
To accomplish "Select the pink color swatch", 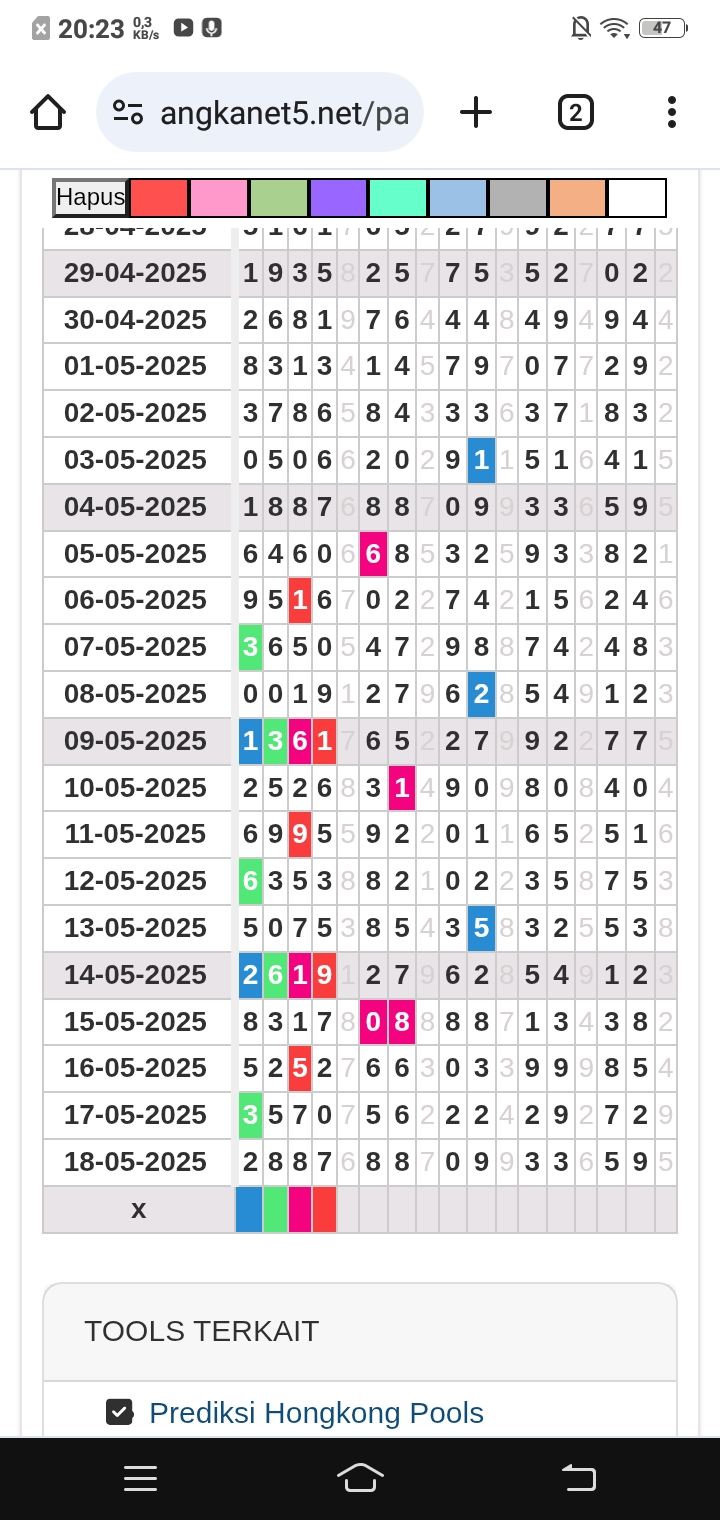I will click(x=219, y=198).
